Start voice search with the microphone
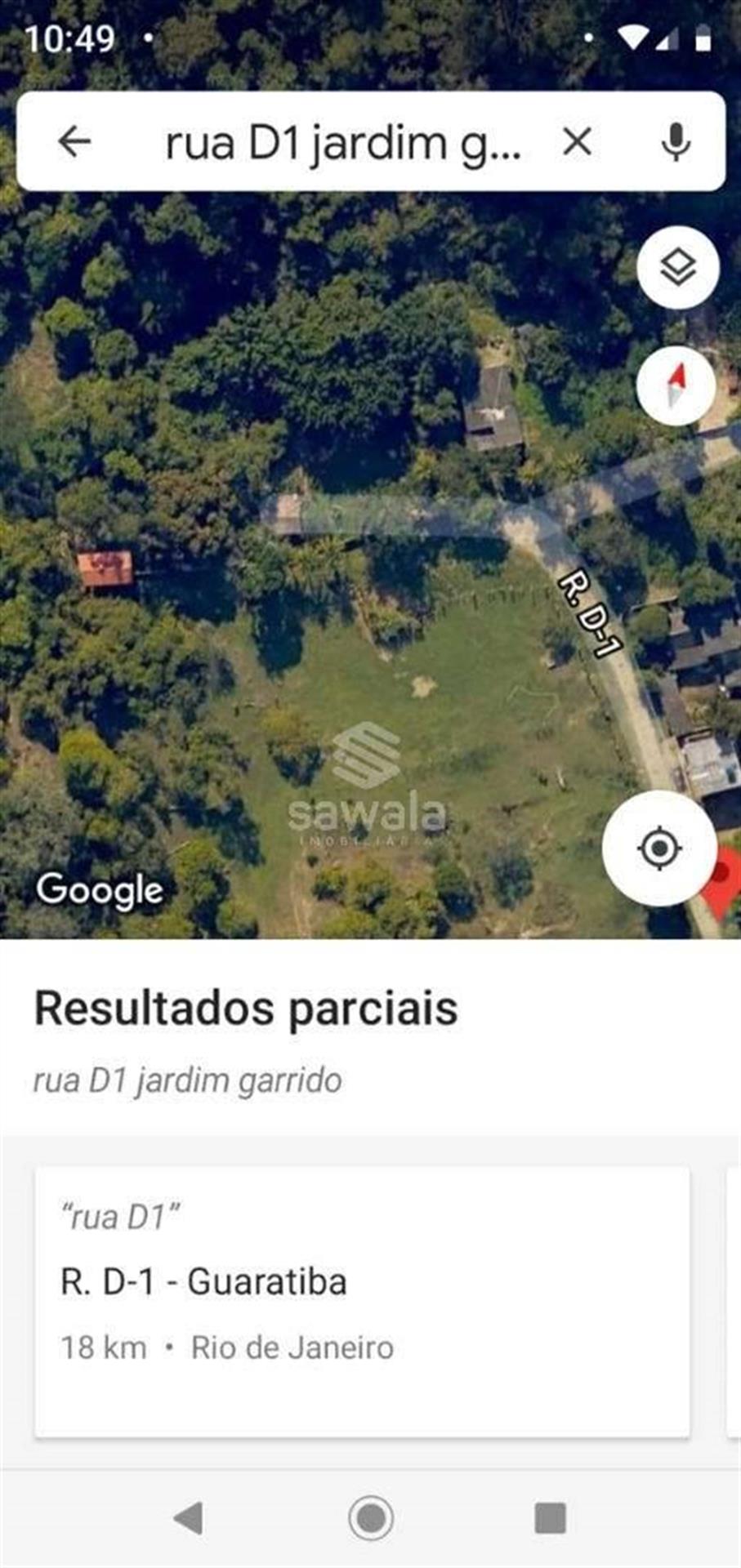Image resolution: width=741 pixels, height=1568 pixels. pyautogui.click(x=676, y=142)
